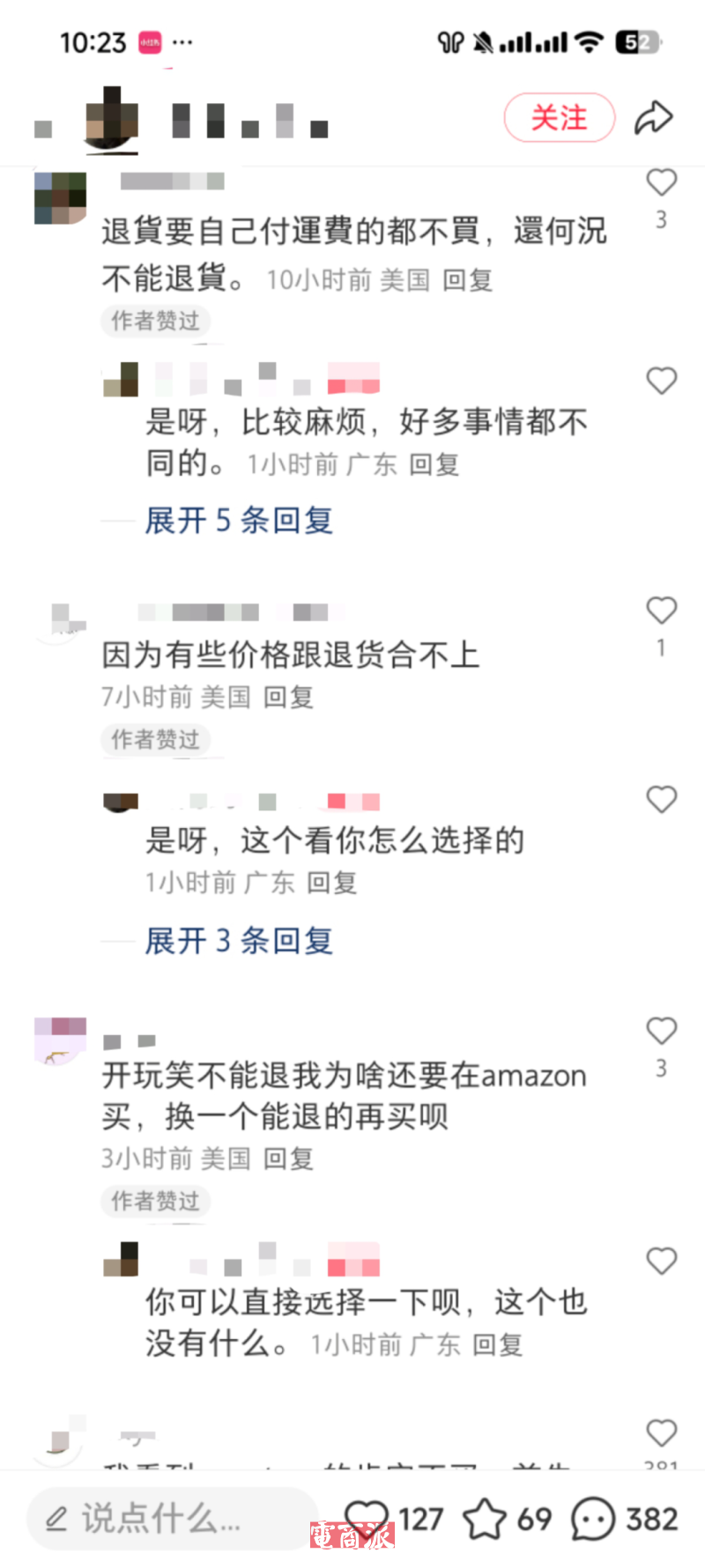The width and height of the screenshot is (705, 1568).
Task: Expand 展开 3 条回复
Action: click(x=239, y=941)
